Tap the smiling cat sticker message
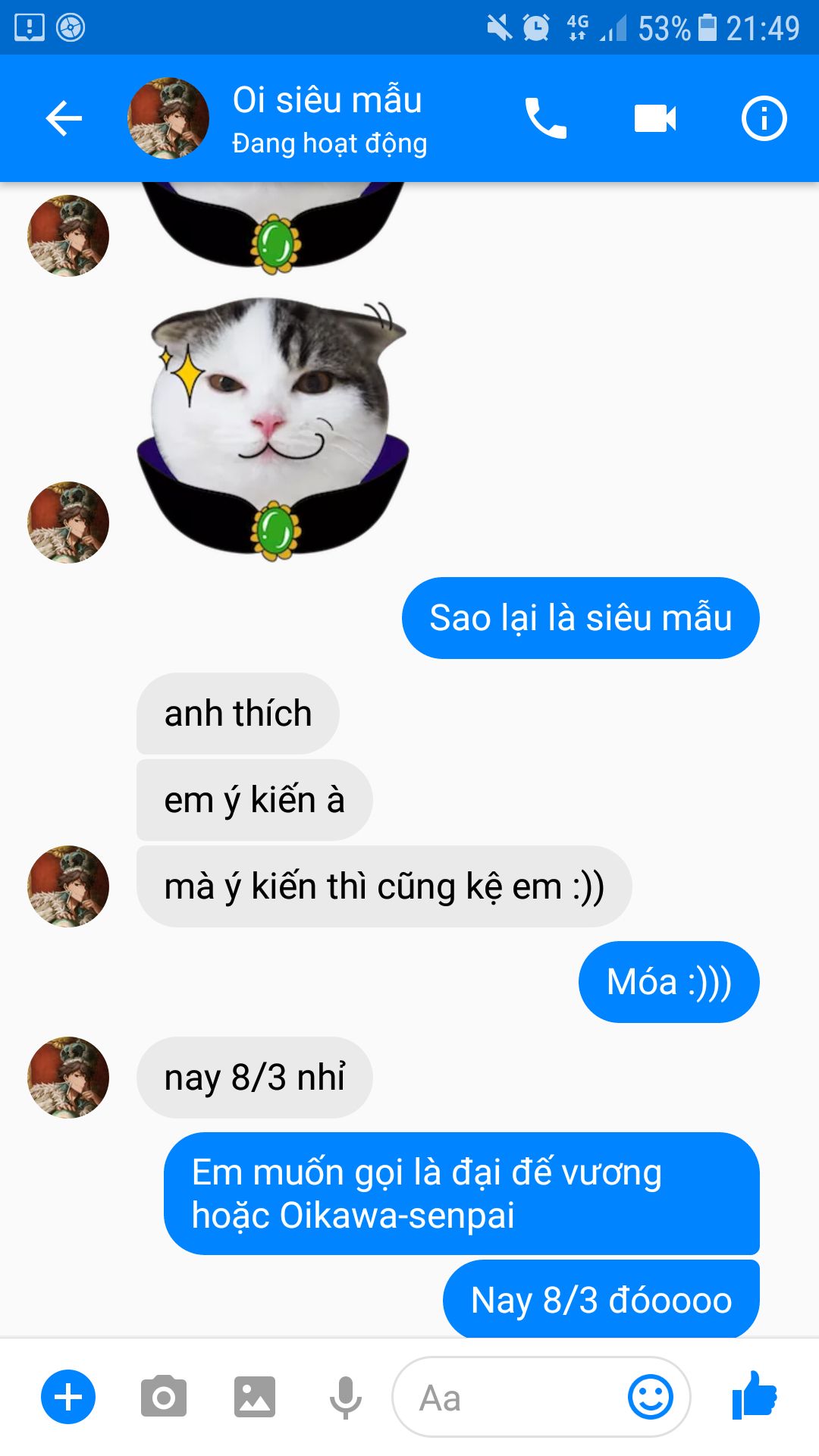Image resolution: width=819 pixels, height=1456 pixels. pos(273,428)
